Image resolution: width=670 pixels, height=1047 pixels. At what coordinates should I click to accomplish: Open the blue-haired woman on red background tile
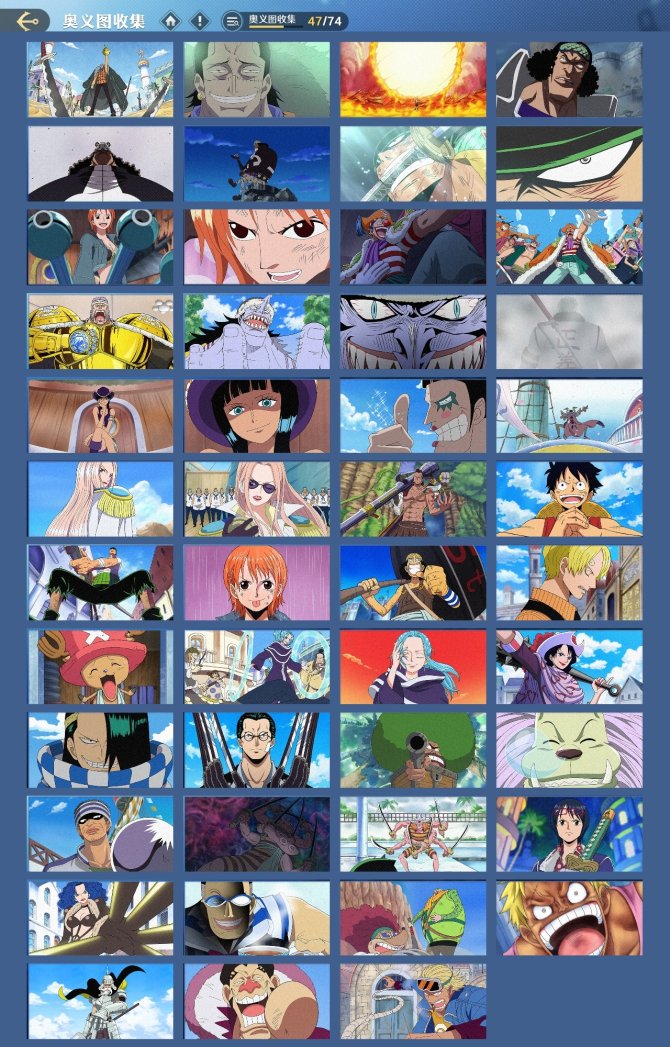(x=413, y=667)
